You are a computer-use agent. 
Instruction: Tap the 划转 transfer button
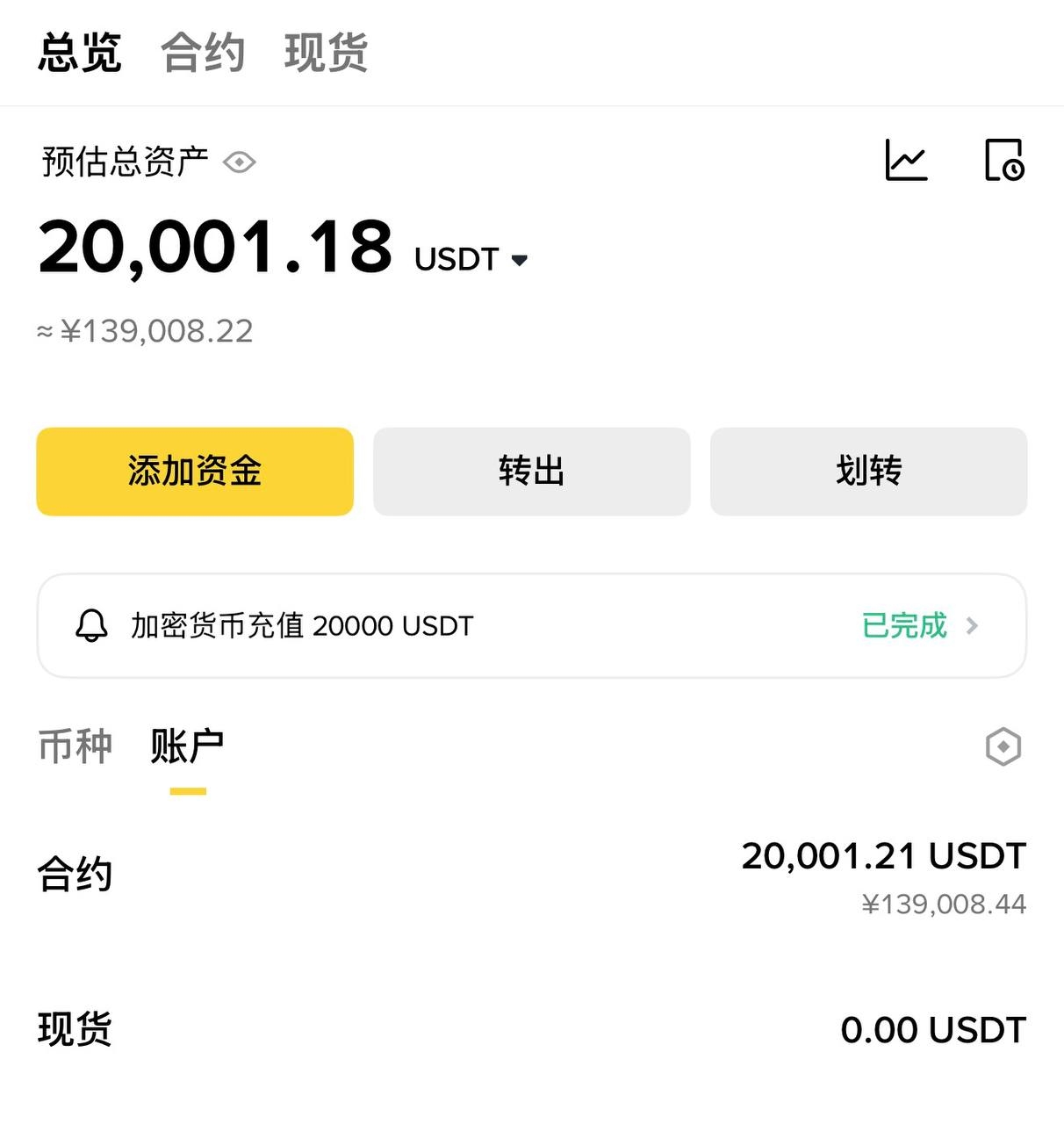coord(868,472)
